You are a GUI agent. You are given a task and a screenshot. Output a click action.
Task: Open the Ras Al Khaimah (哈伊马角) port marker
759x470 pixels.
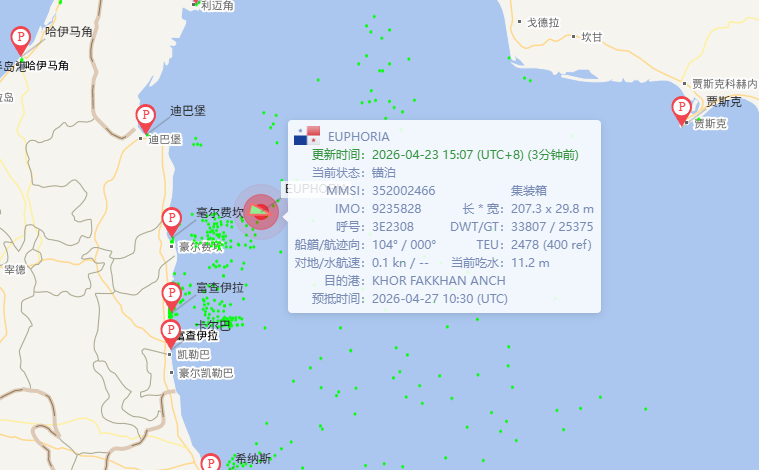click(20, 40)
